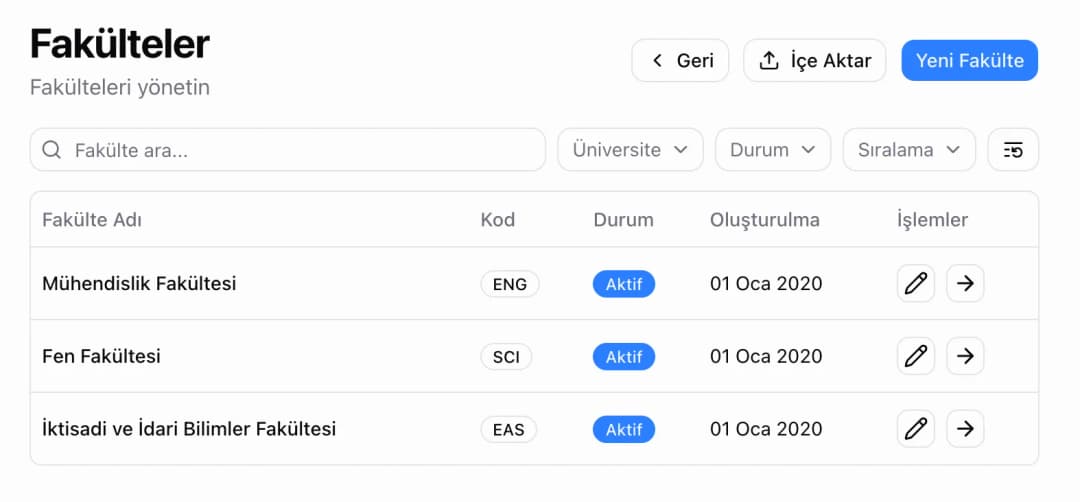Open Fen Fakültesi via the arrow icon
The width and height of the screenshot is (1080, 502).
coord(965,356)
